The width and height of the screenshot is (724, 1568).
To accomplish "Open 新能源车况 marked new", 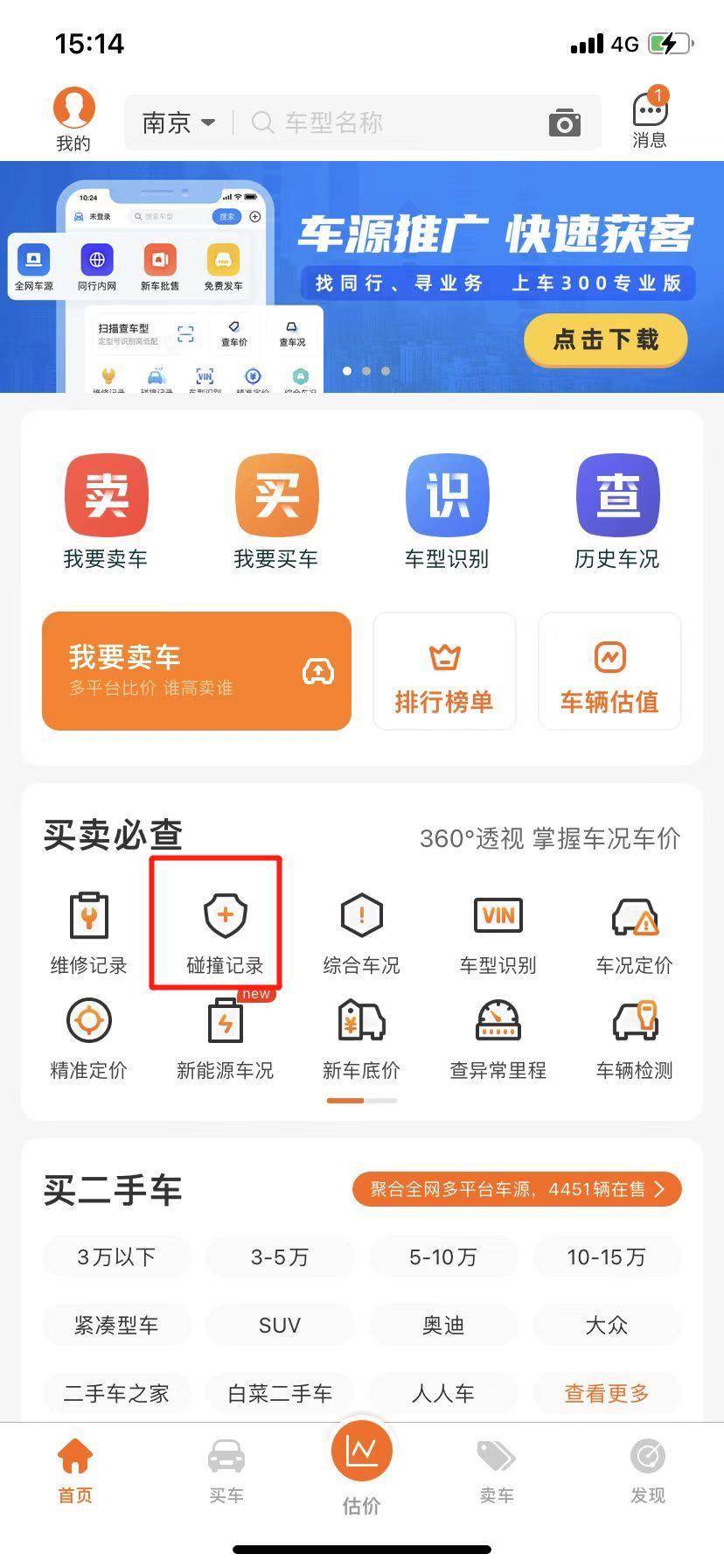I will click(225, 1039).
